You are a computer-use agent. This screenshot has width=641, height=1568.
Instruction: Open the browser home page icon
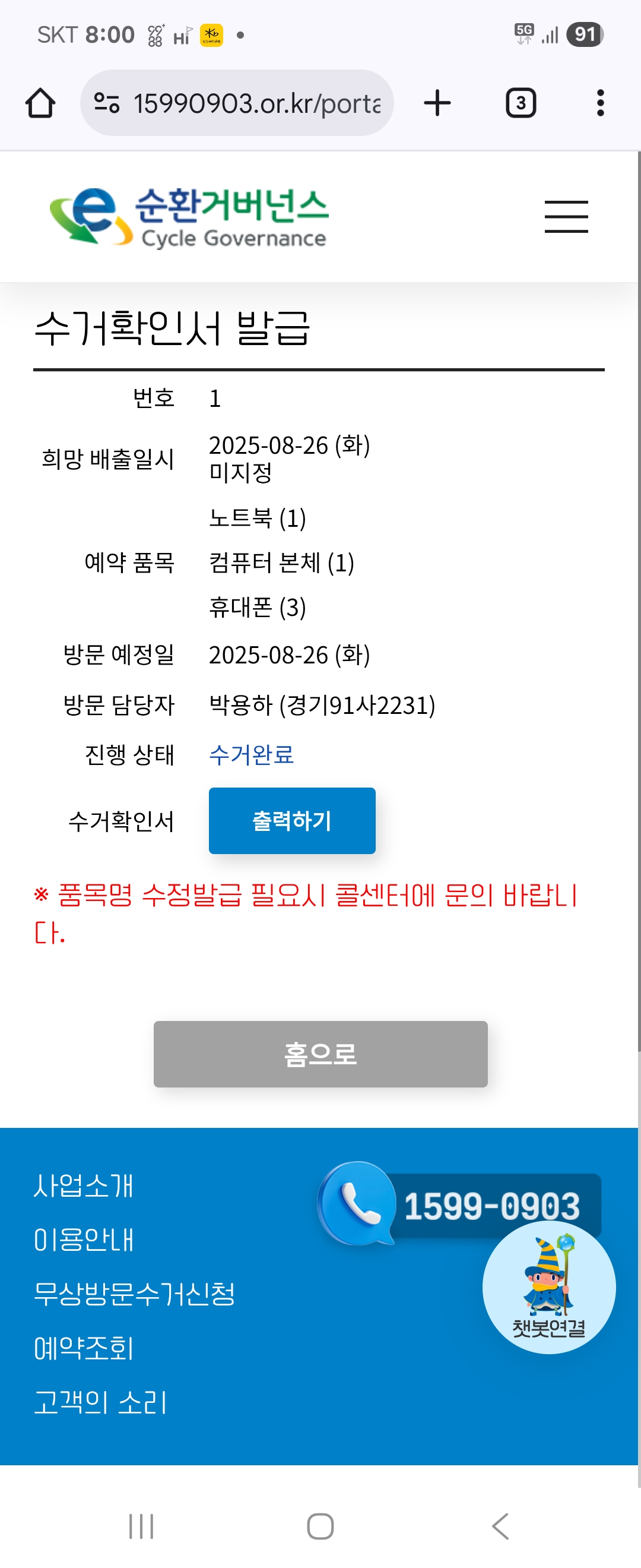pos(40,103)
